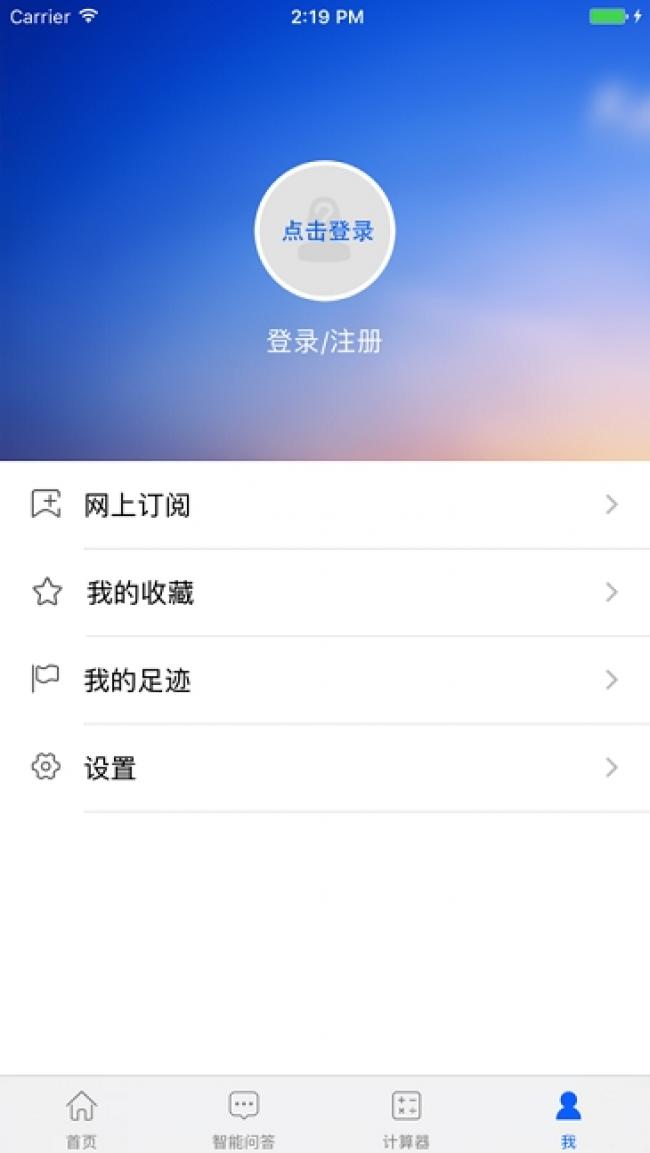Go to 设置 settings
This screenshot has width=650, height=1153.
tap(325, 768)
